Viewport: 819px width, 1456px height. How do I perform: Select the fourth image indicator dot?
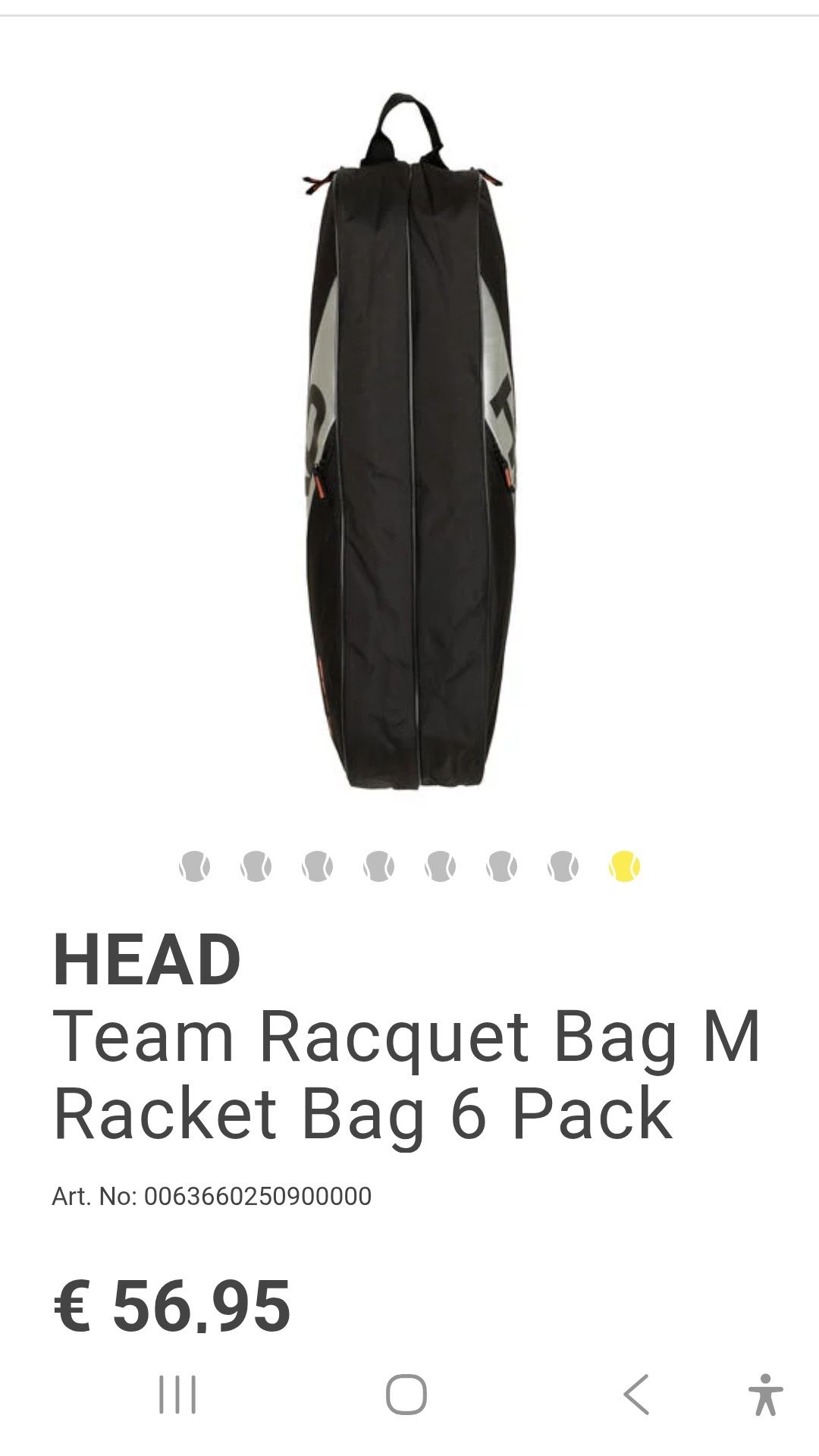(x=379, y=865)
